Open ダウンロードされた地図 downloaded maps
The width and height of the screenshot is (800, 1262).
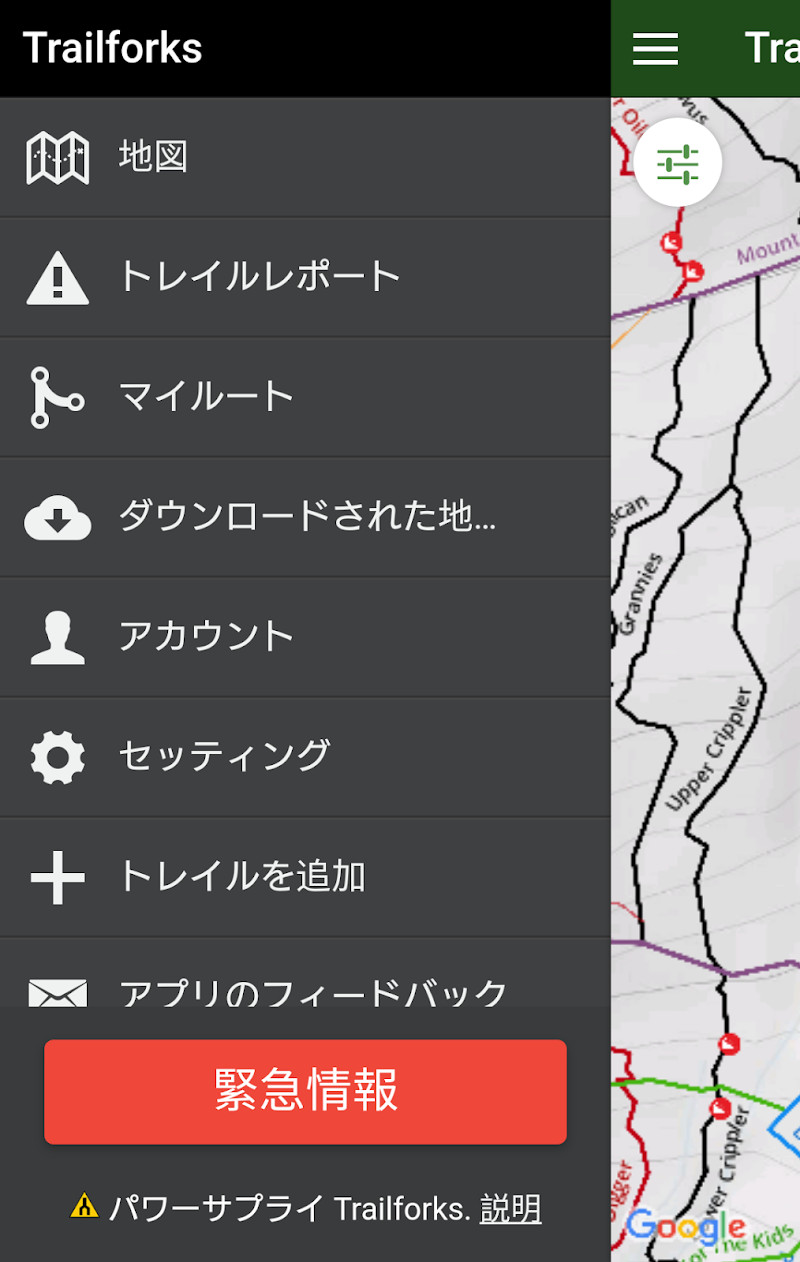coord(306,517)
